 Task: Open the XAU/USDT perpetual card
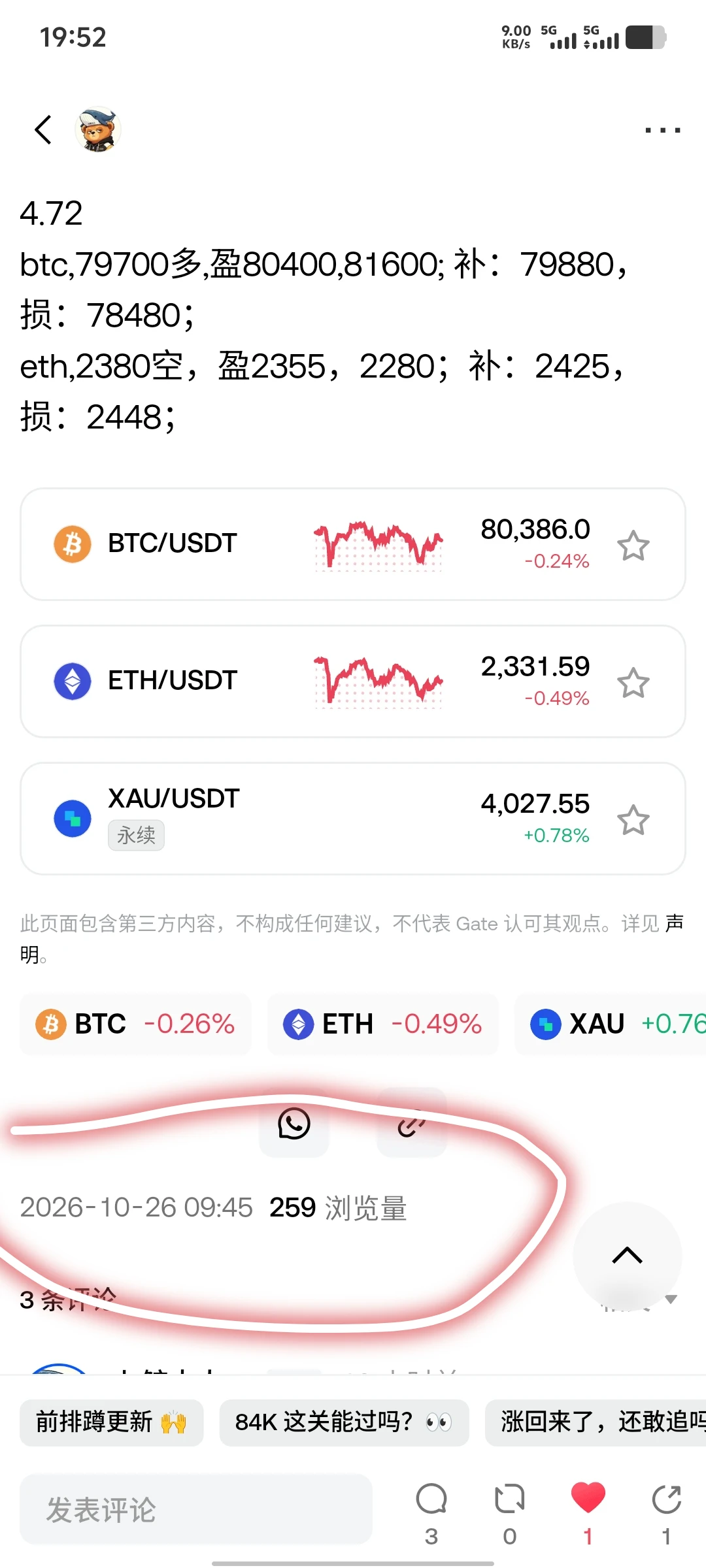click(x=353, y=819)
